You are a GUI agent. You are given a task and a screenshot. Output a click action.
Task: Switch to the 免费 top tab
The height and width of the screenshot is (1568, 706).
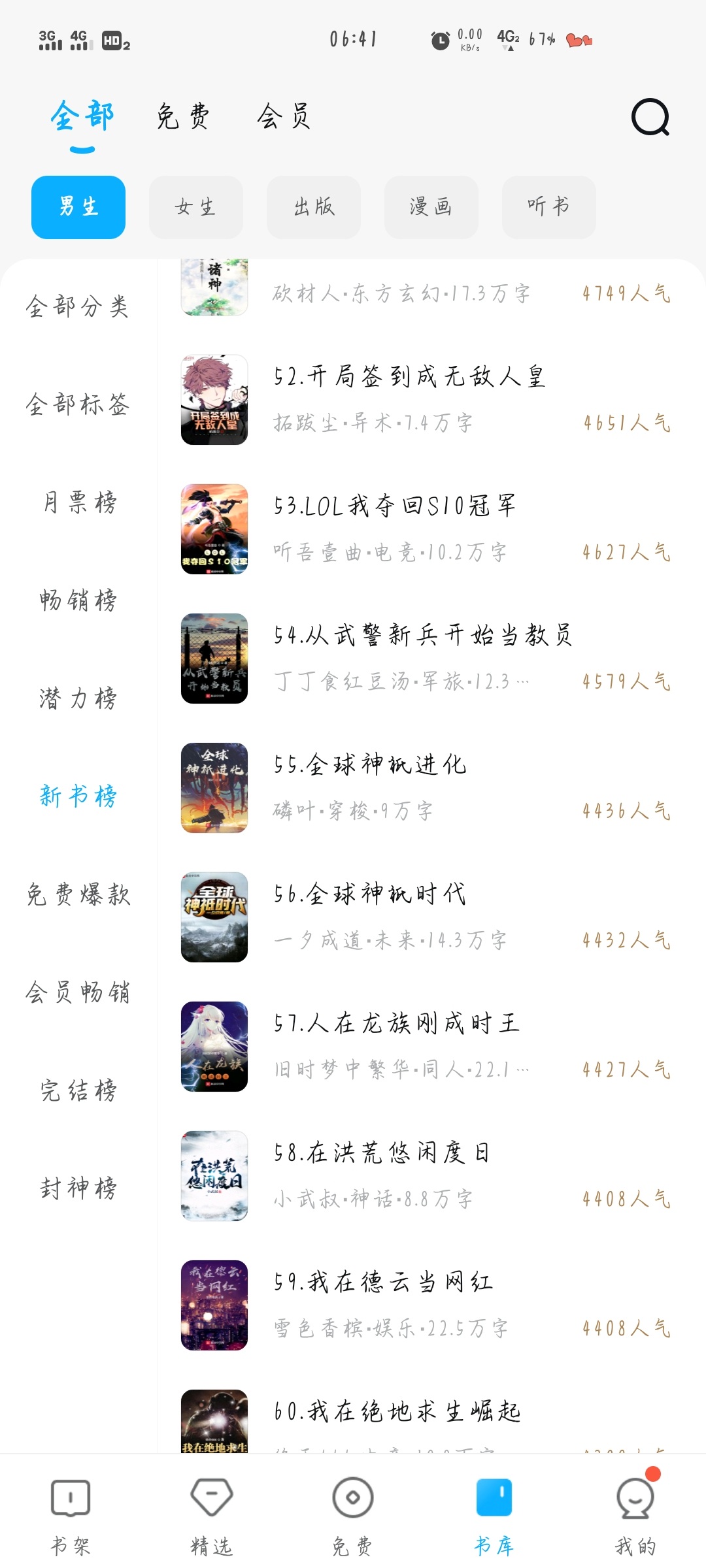[183, 116]
